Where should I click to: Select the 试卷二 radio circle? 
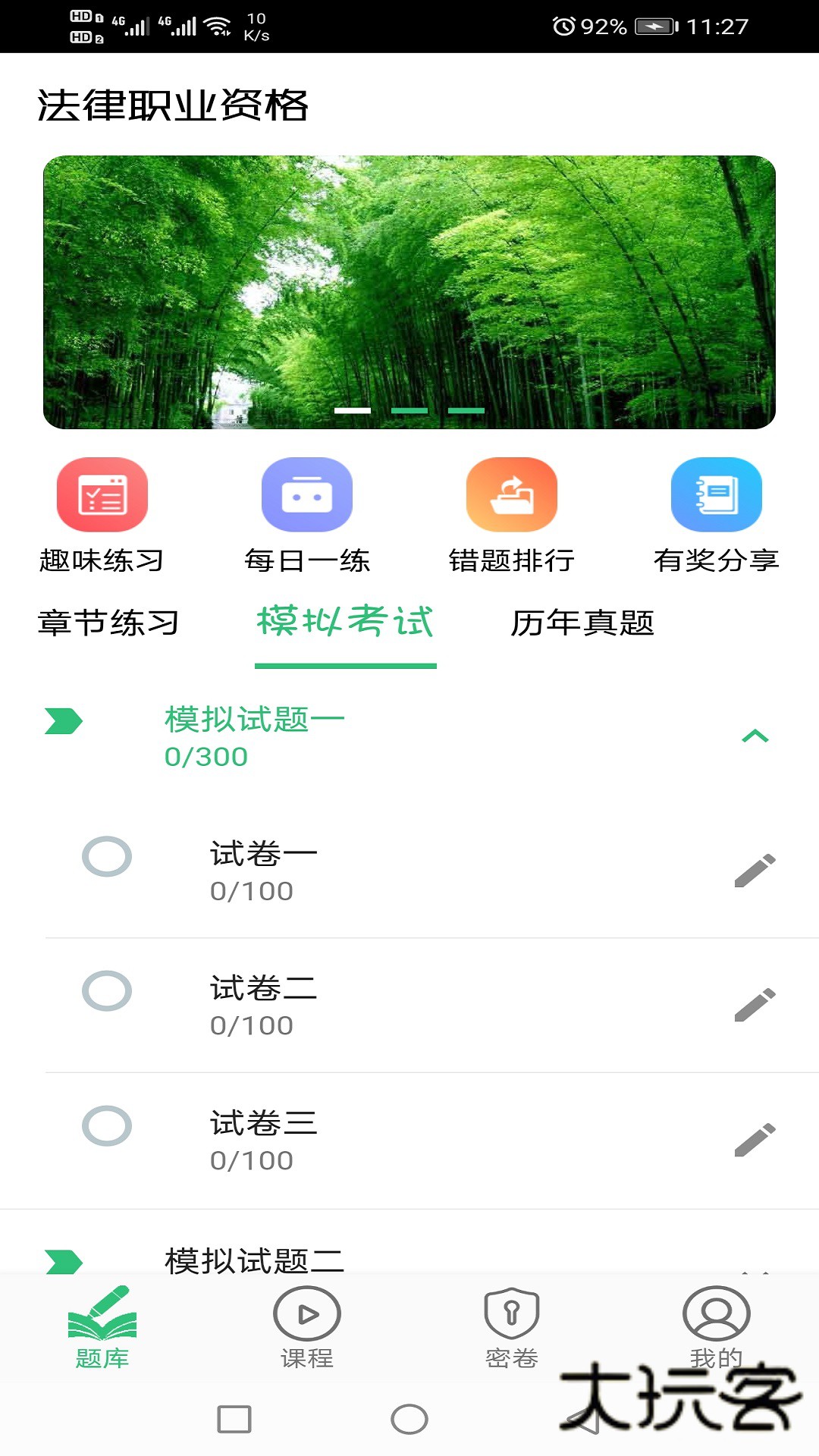[x=108, y=990]
